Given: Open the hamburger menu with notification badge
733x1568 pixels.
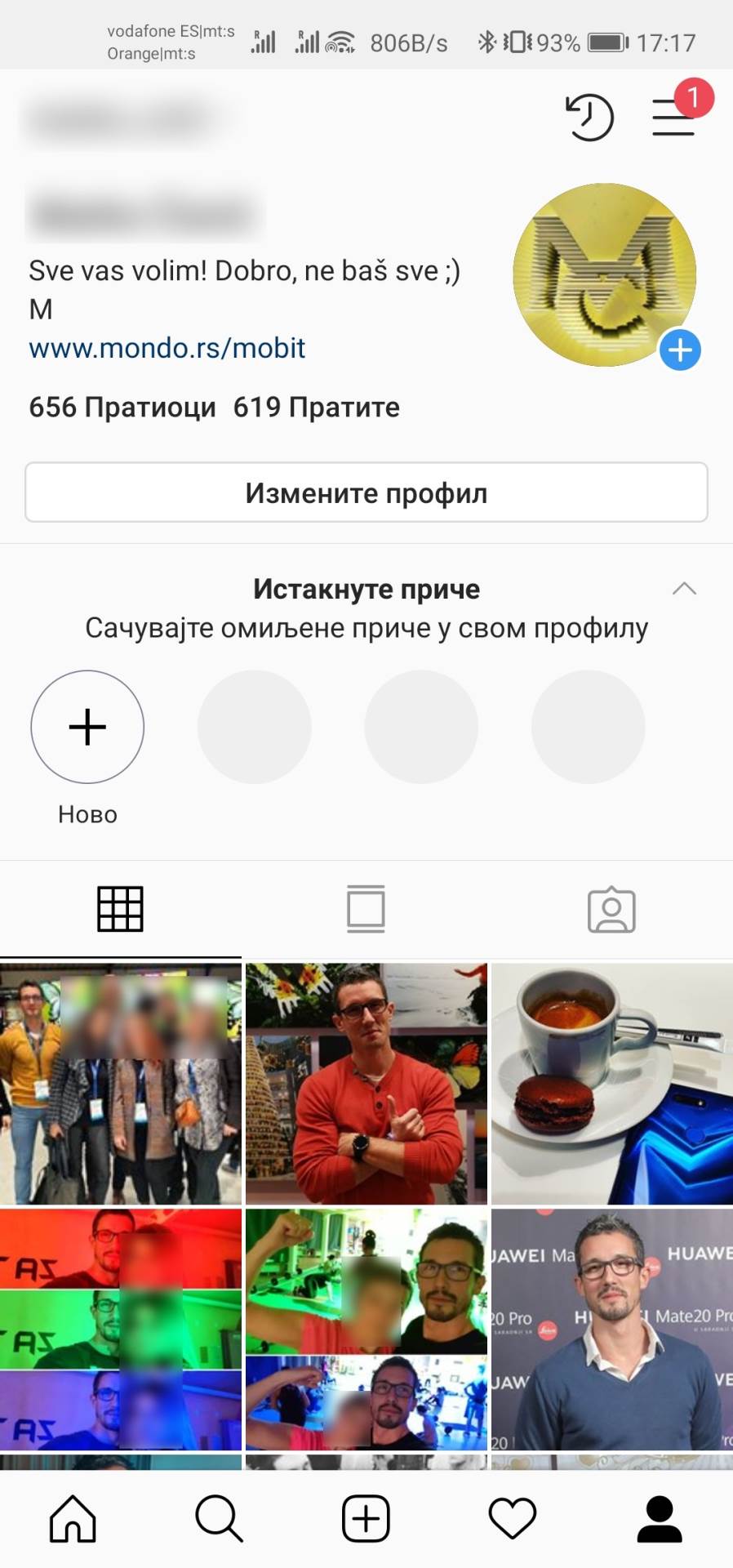Looking at the screenshot, I should (674, 118).
